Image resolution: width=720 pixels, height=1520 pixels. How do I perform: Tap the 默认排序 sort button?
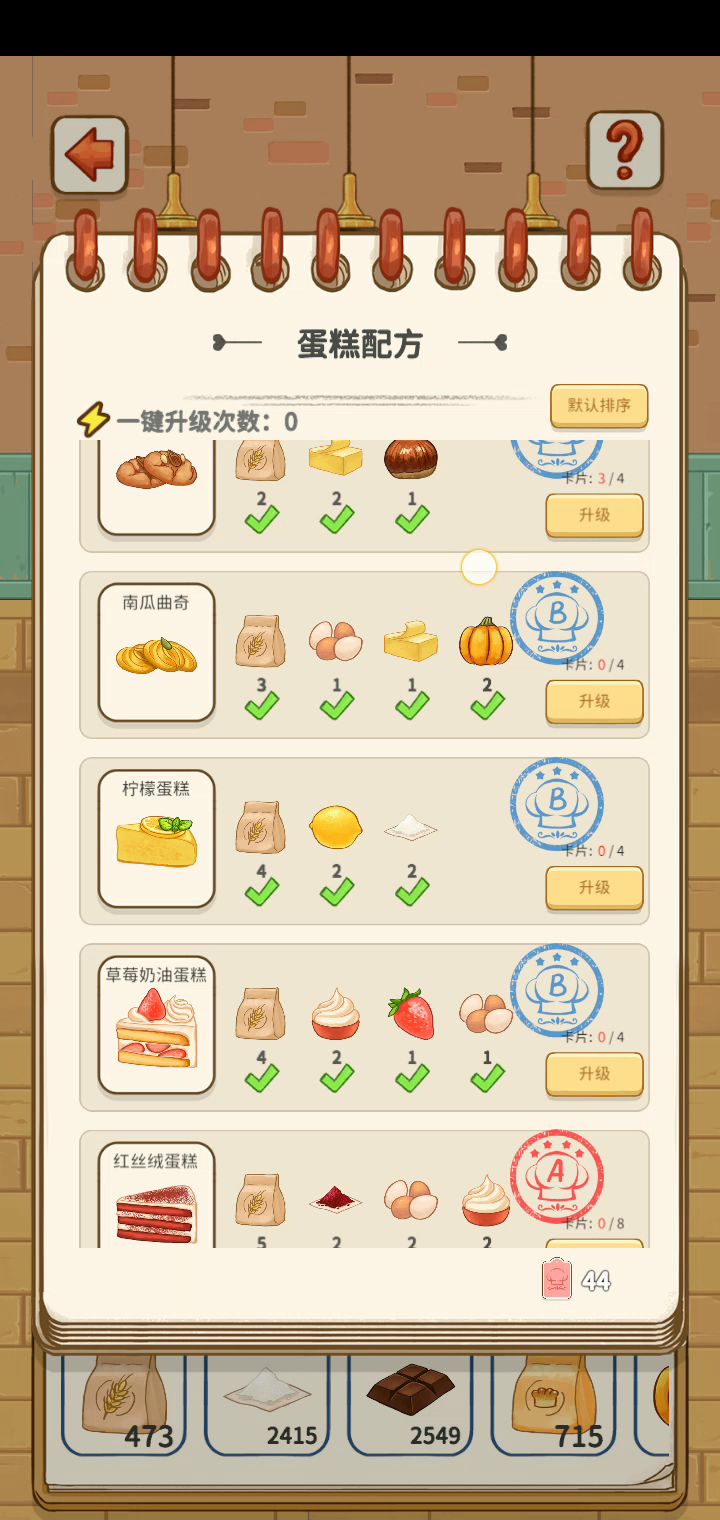coord(599,405)
